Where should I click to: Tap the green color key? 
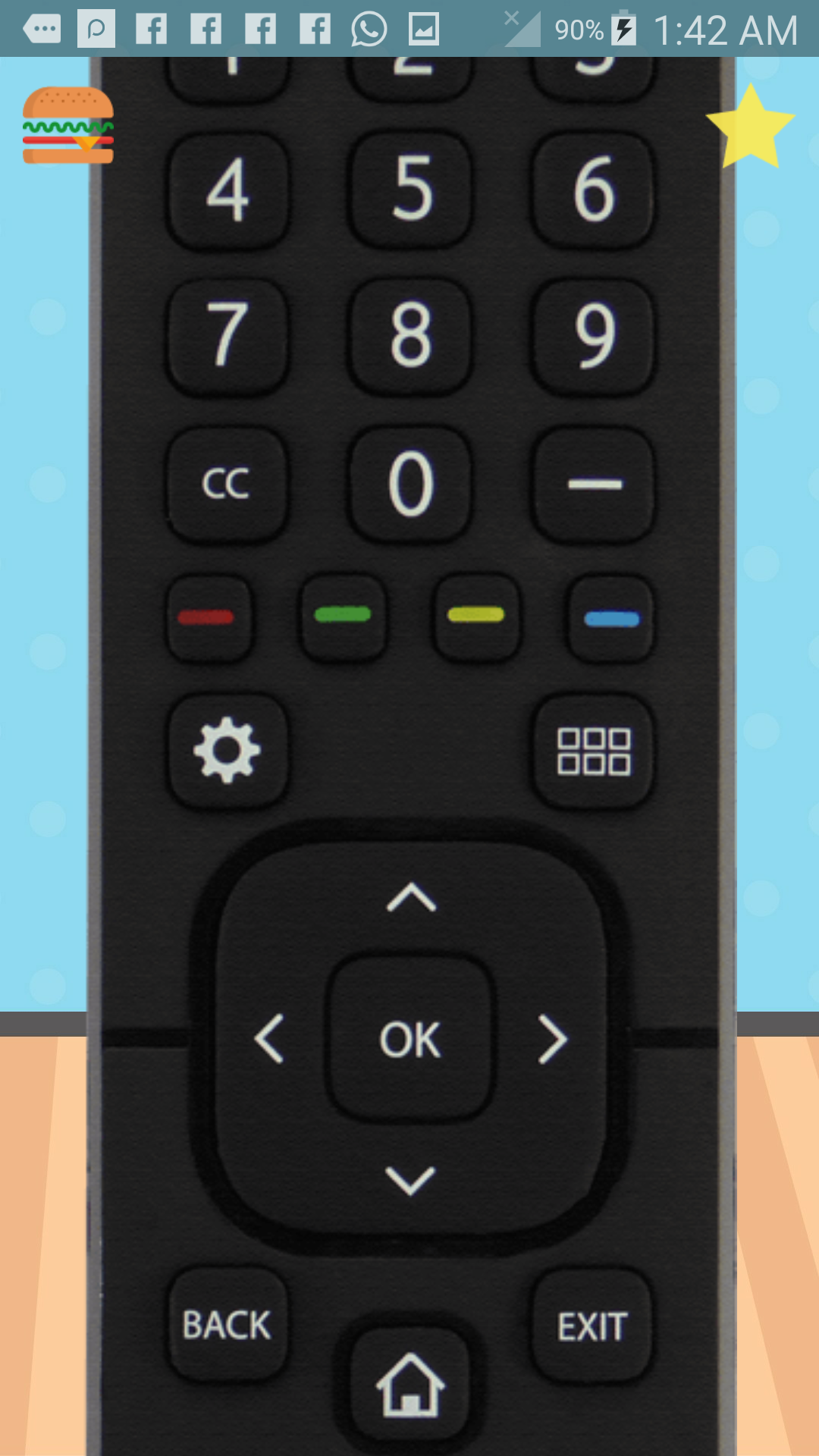tap(343, 616)
